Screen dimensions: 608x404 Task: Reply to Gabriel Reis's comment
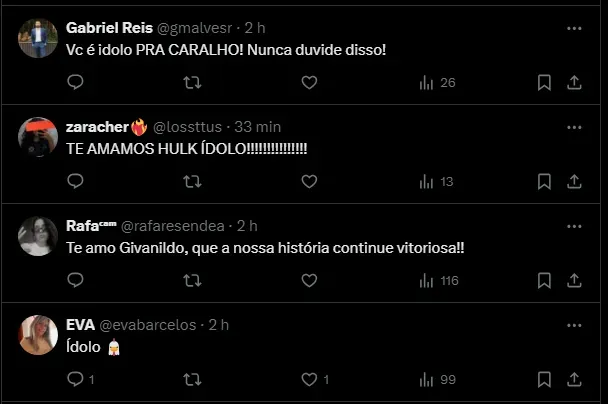pos(74,82)
